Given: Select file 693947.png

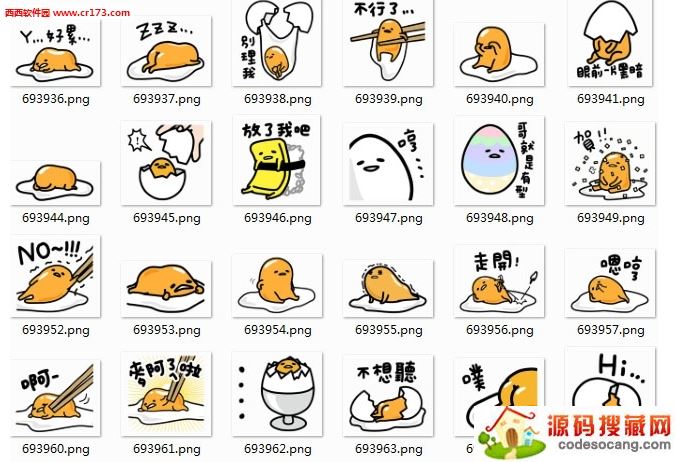Looking at the screenshot, I should coord(388,165).
